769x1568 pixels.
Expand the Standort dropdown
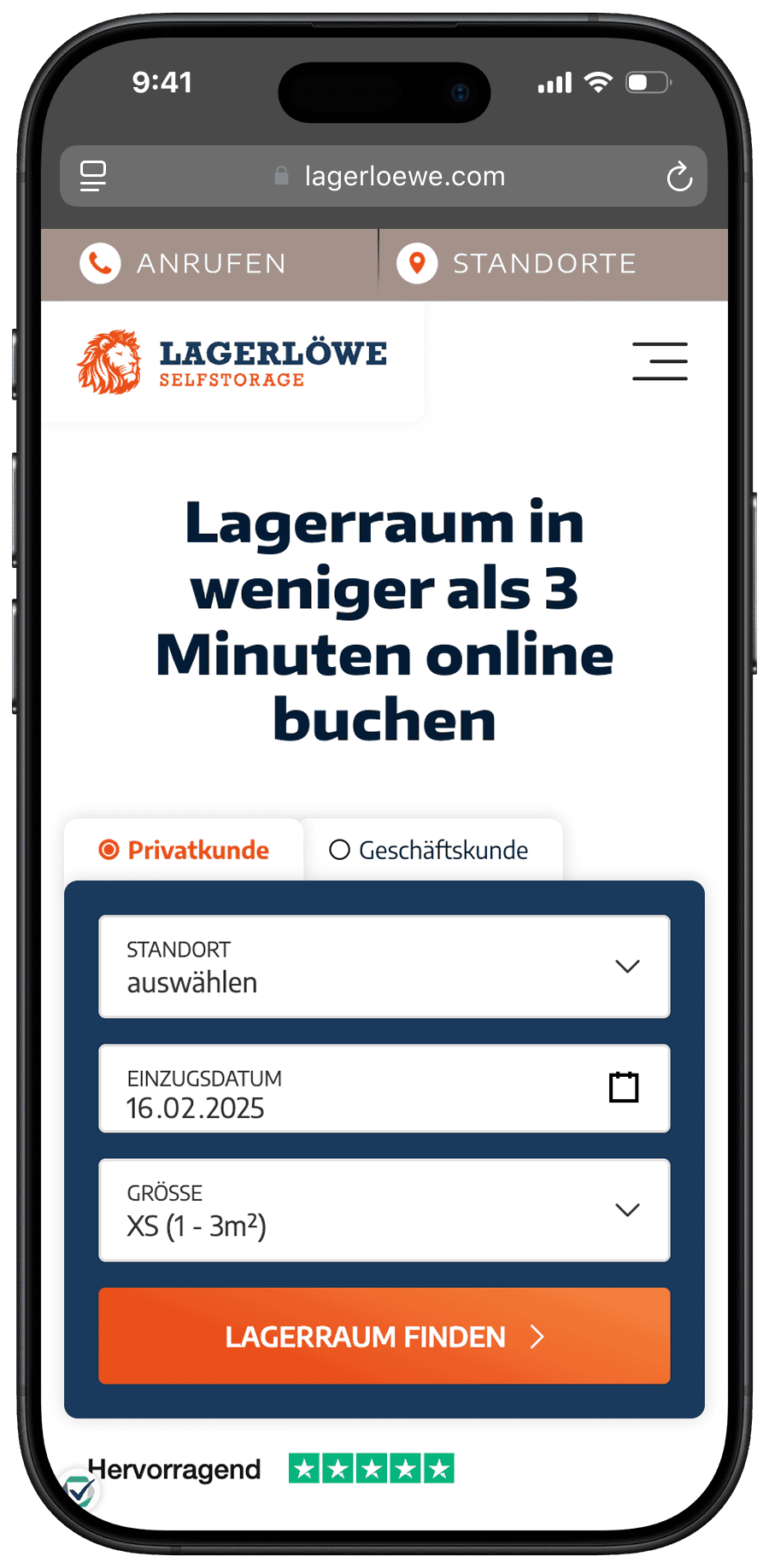(384, 967)
